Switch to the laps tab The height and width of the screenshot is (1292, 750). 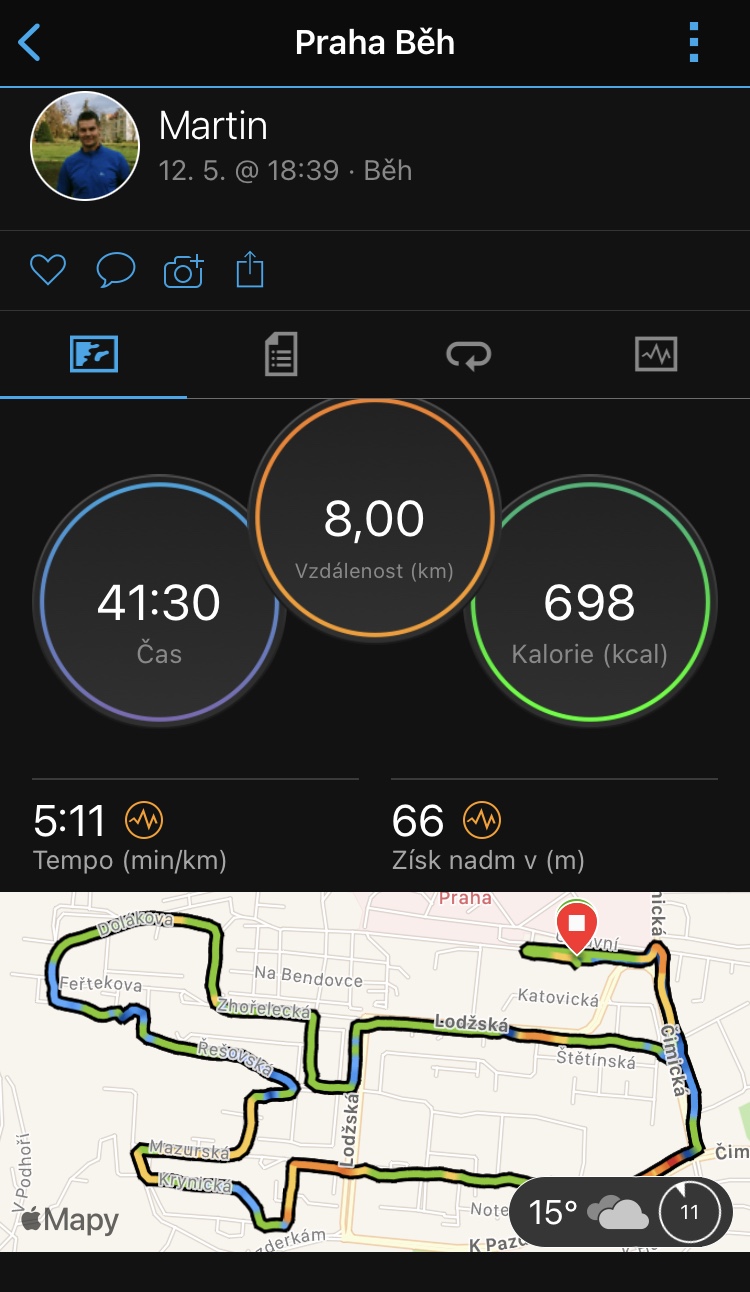pyautogui.click(x=468, y=355)
